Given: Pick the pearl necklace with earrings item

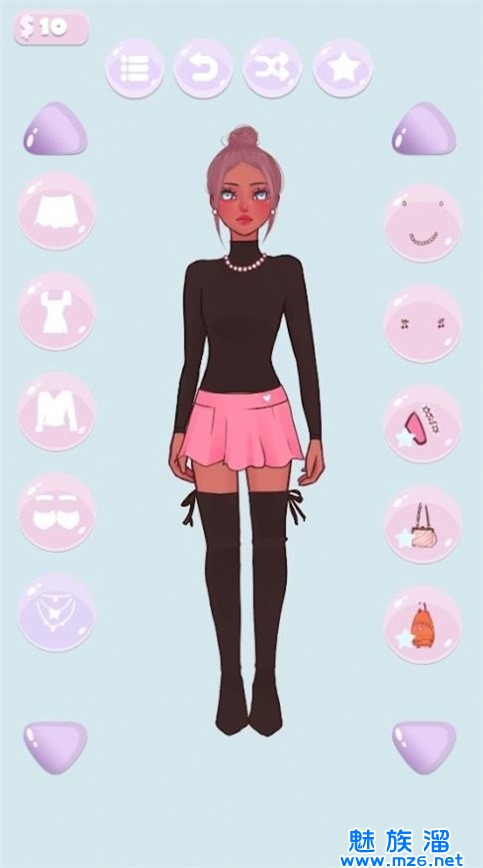Looking at the screenshot, I should 423,223.
